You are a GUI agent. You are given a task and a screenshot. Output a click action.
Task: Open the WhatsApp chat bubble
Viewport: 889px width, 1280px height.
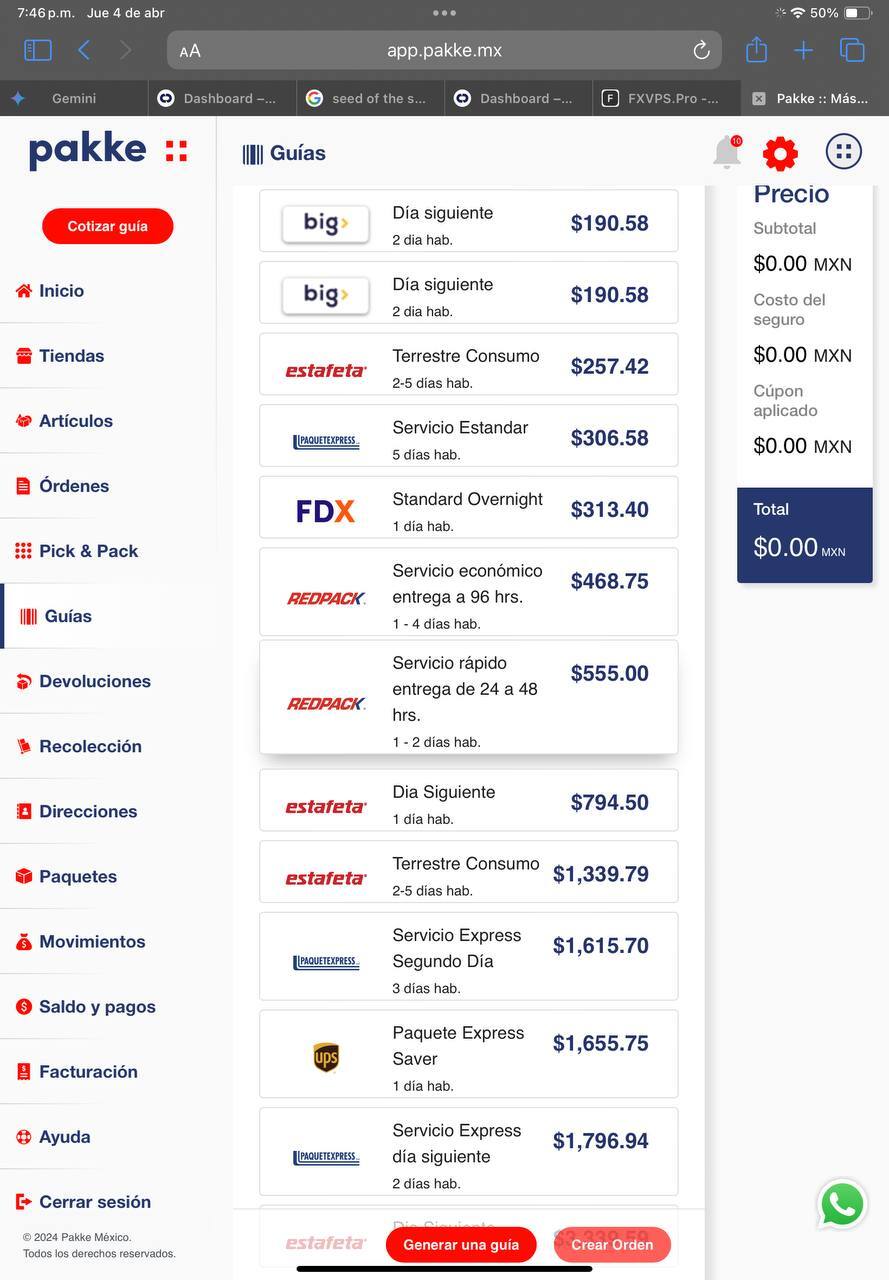[x=842, y=1204]
